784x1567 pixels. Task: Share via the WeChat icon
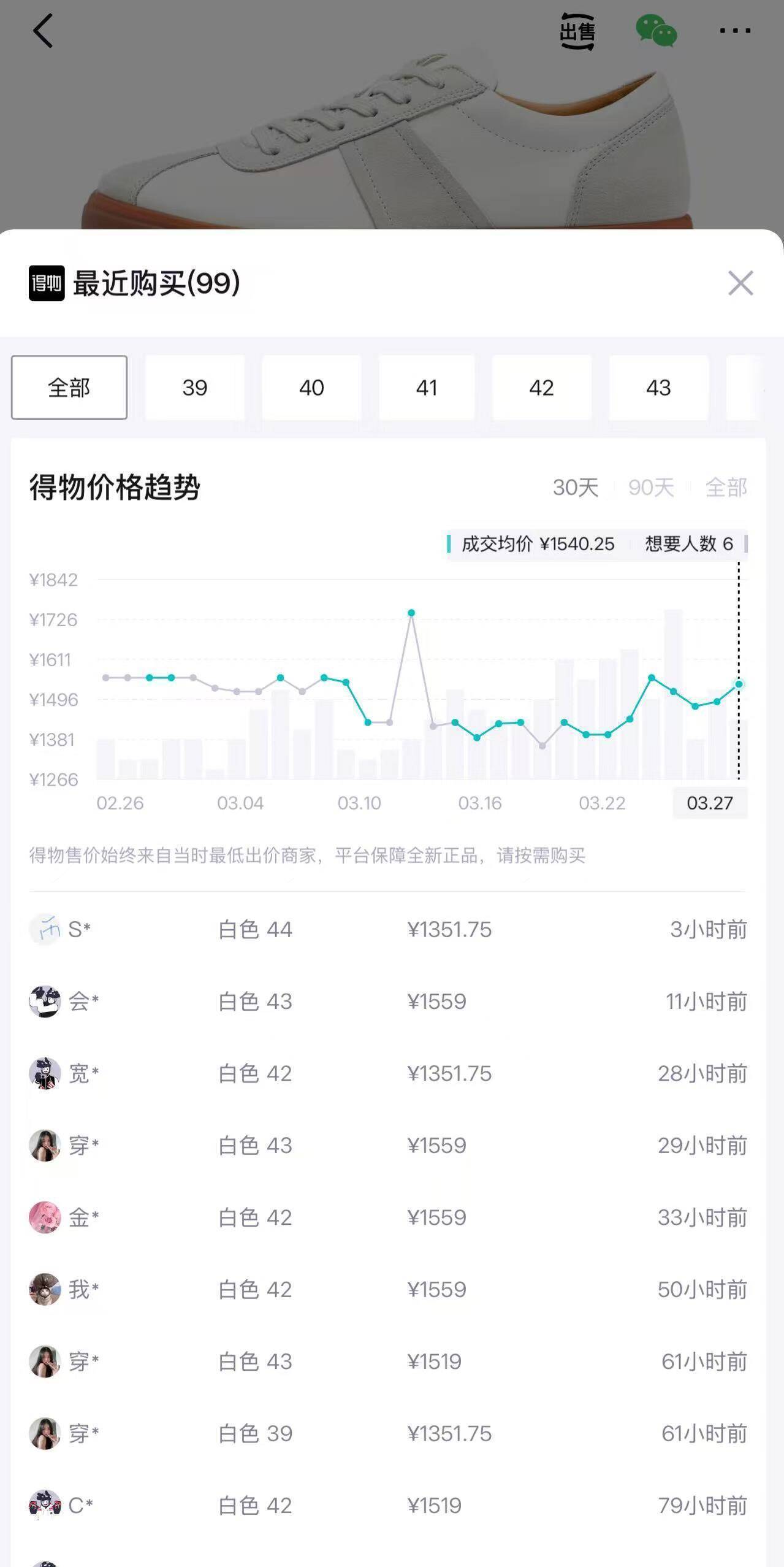pos(656,31)
